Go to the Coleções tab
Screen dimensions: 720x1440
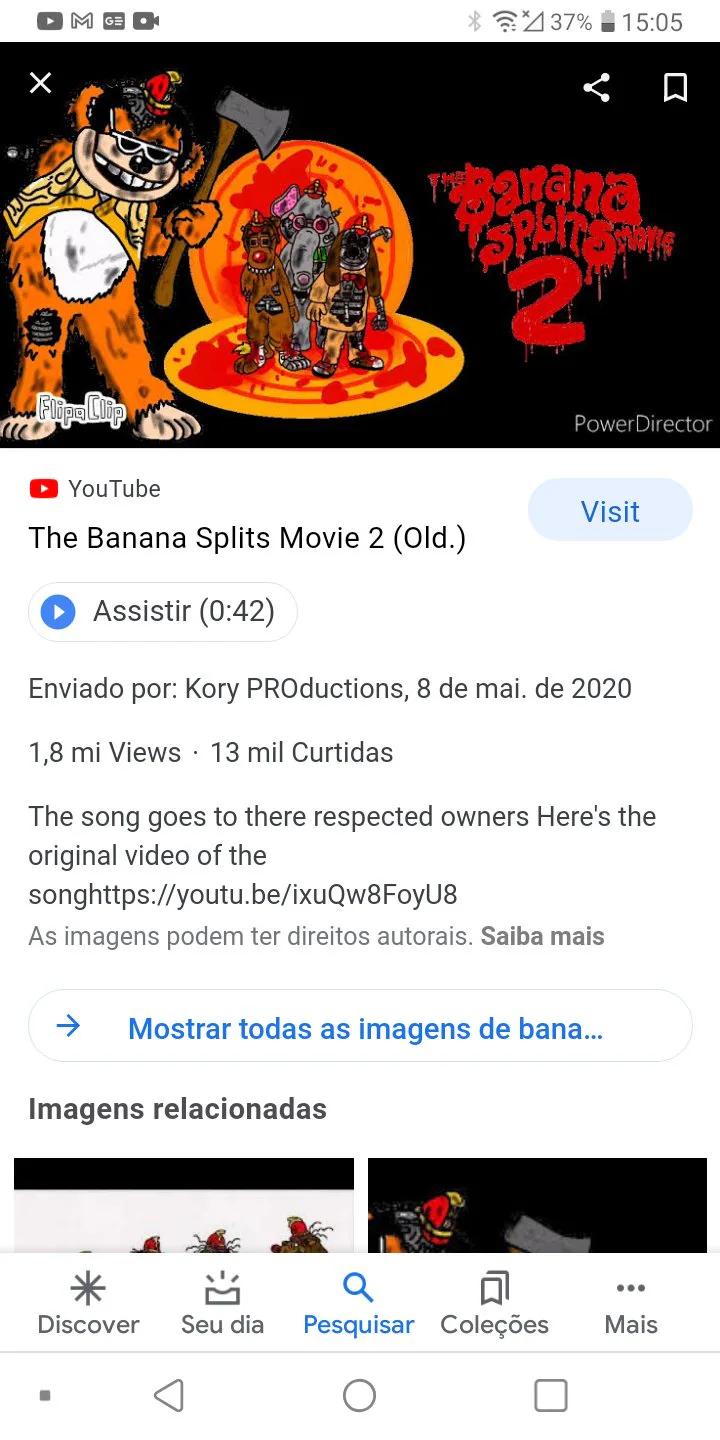point(494,1304)
